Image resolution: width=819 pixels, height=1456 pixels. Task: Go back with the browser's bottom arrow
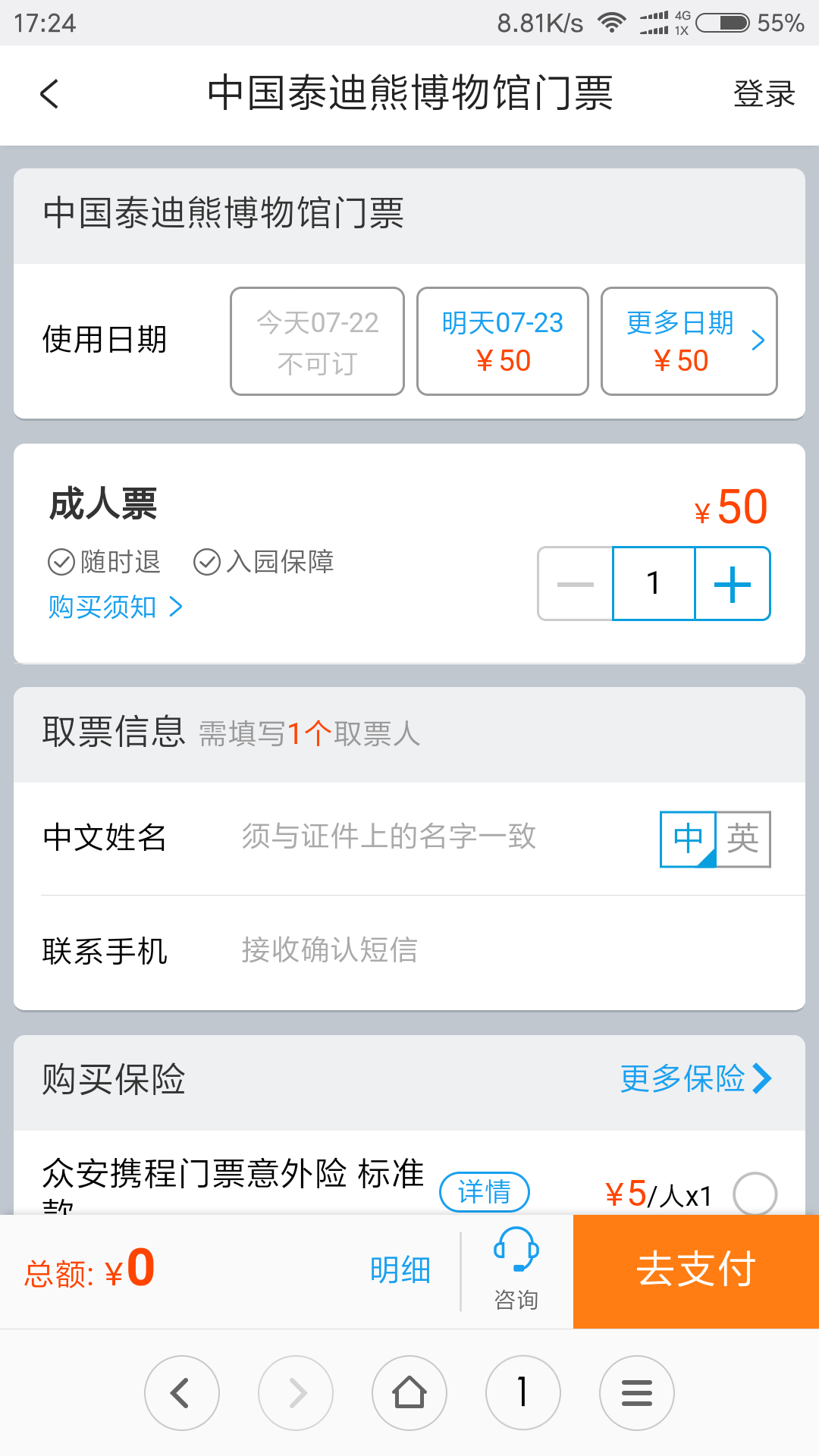point(182,1392)
